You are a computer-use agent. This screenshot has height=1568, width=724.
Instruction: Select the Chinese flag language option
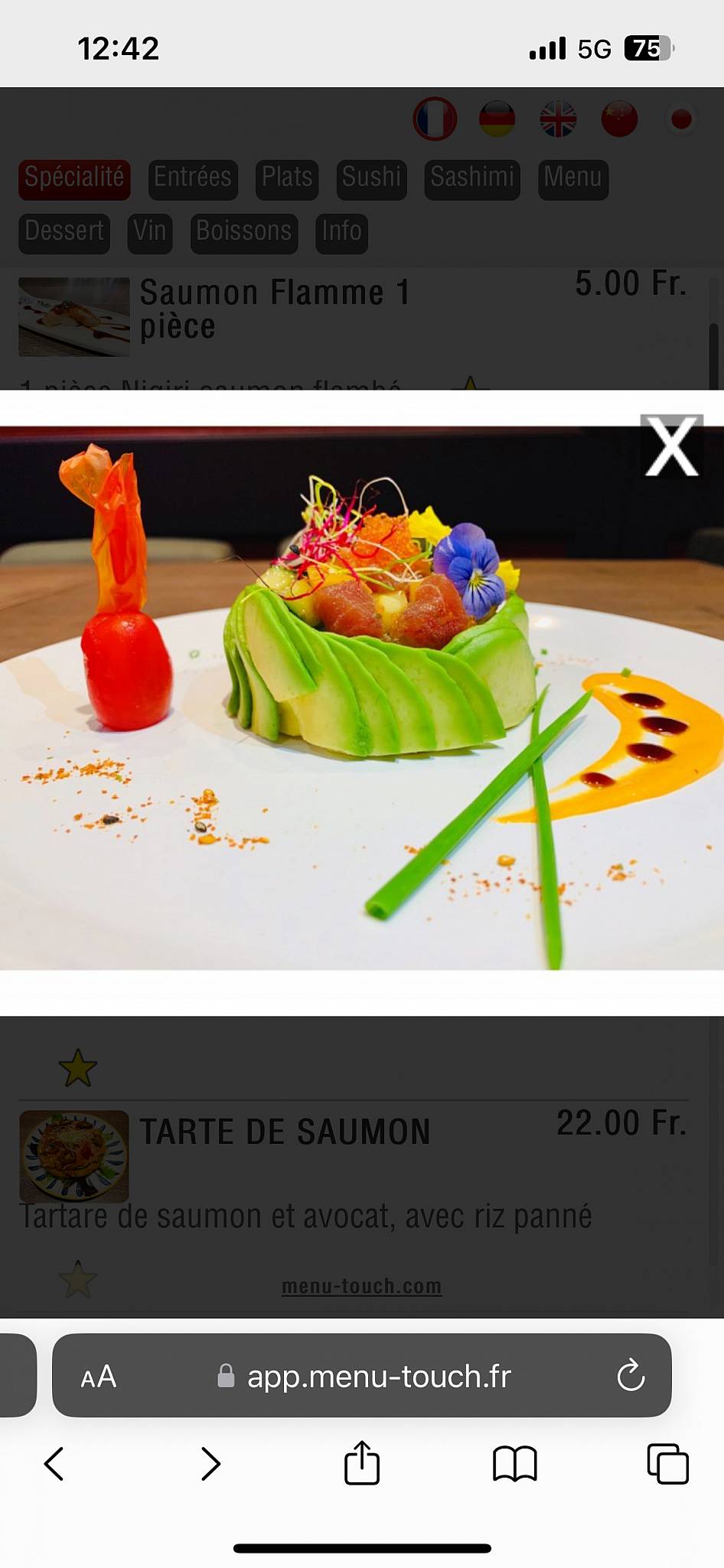pyautogui.click(x=619, y=119)
